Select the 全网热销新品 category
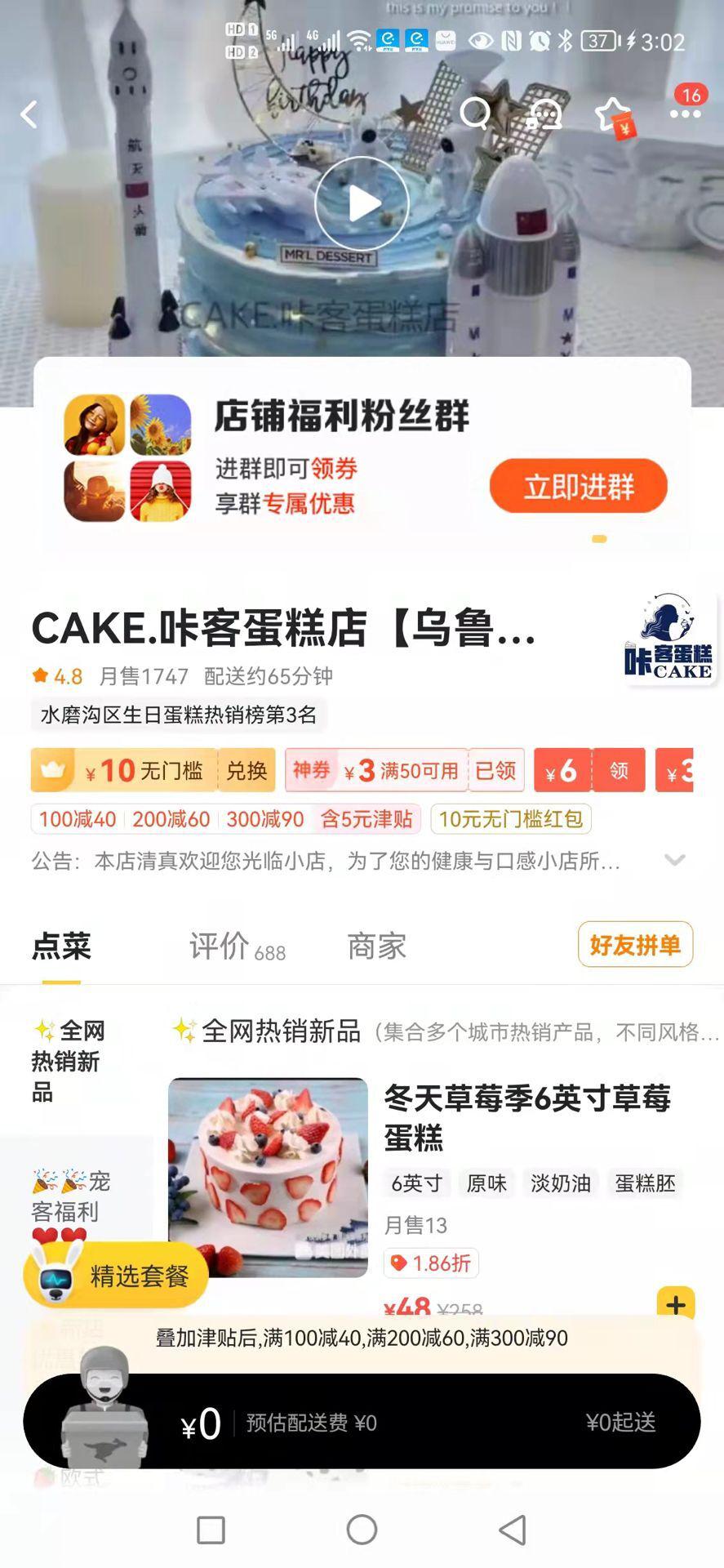724x1568 pixels. [70, 1060]
